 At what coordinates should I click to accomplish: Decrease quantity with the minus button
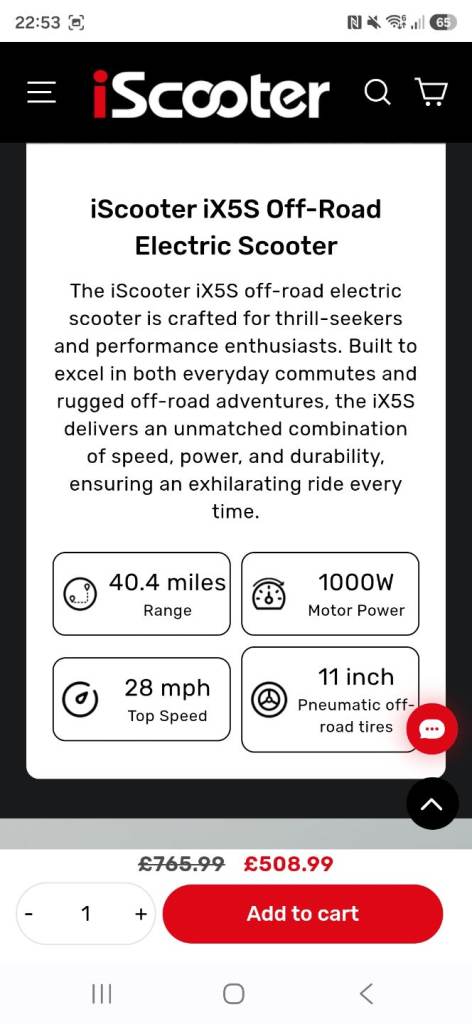28,914
